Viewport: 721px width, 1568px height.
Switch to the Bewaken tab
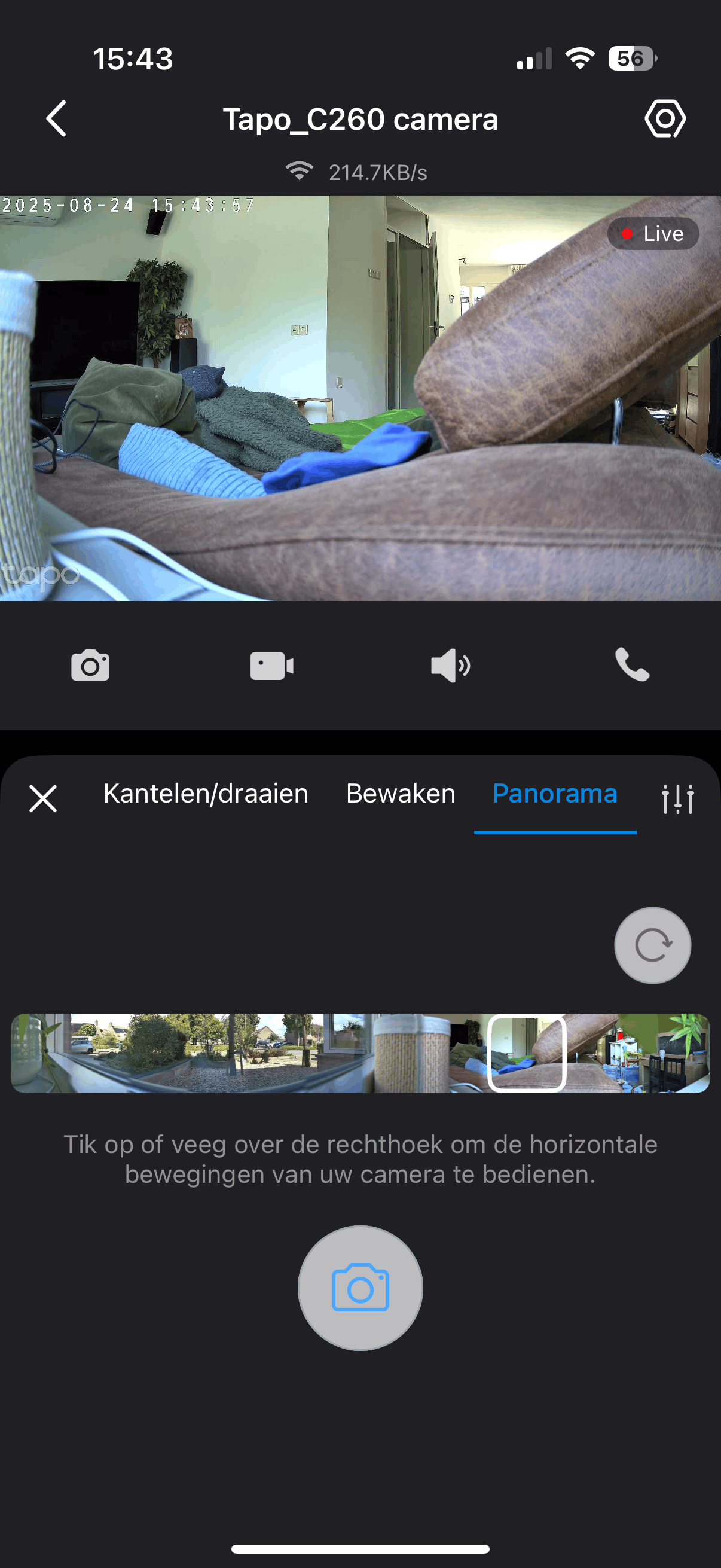tap(401, 794)
